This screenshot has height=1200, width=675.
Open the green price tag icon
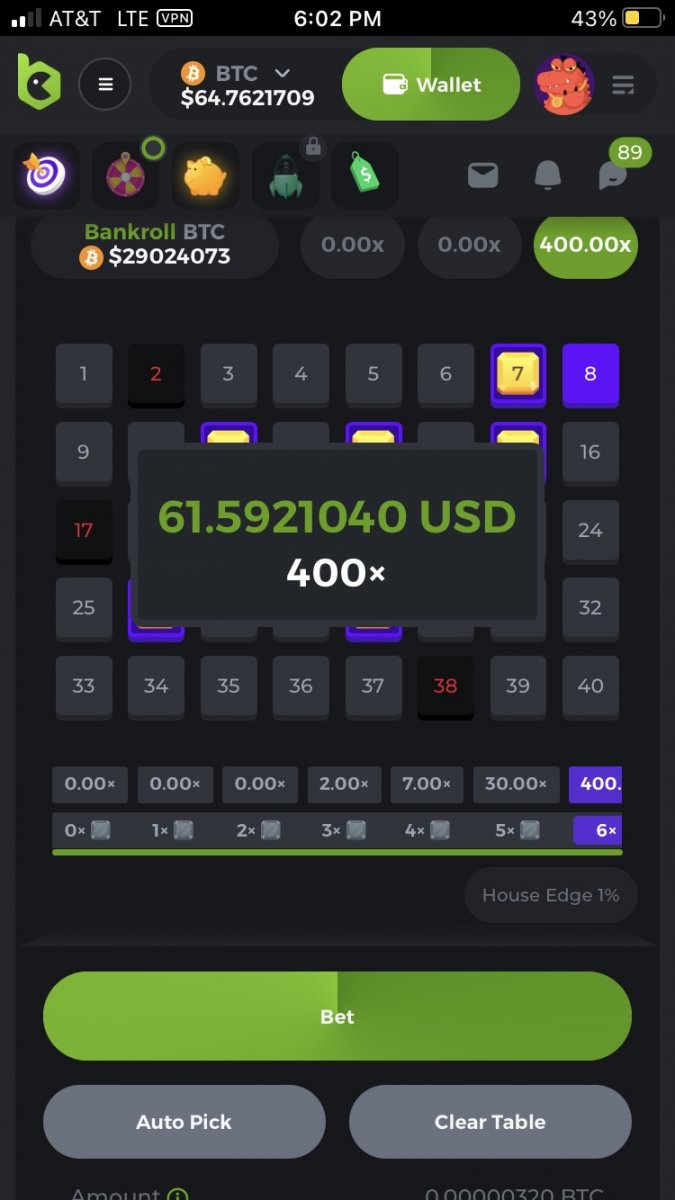click(x=364, y=176)
